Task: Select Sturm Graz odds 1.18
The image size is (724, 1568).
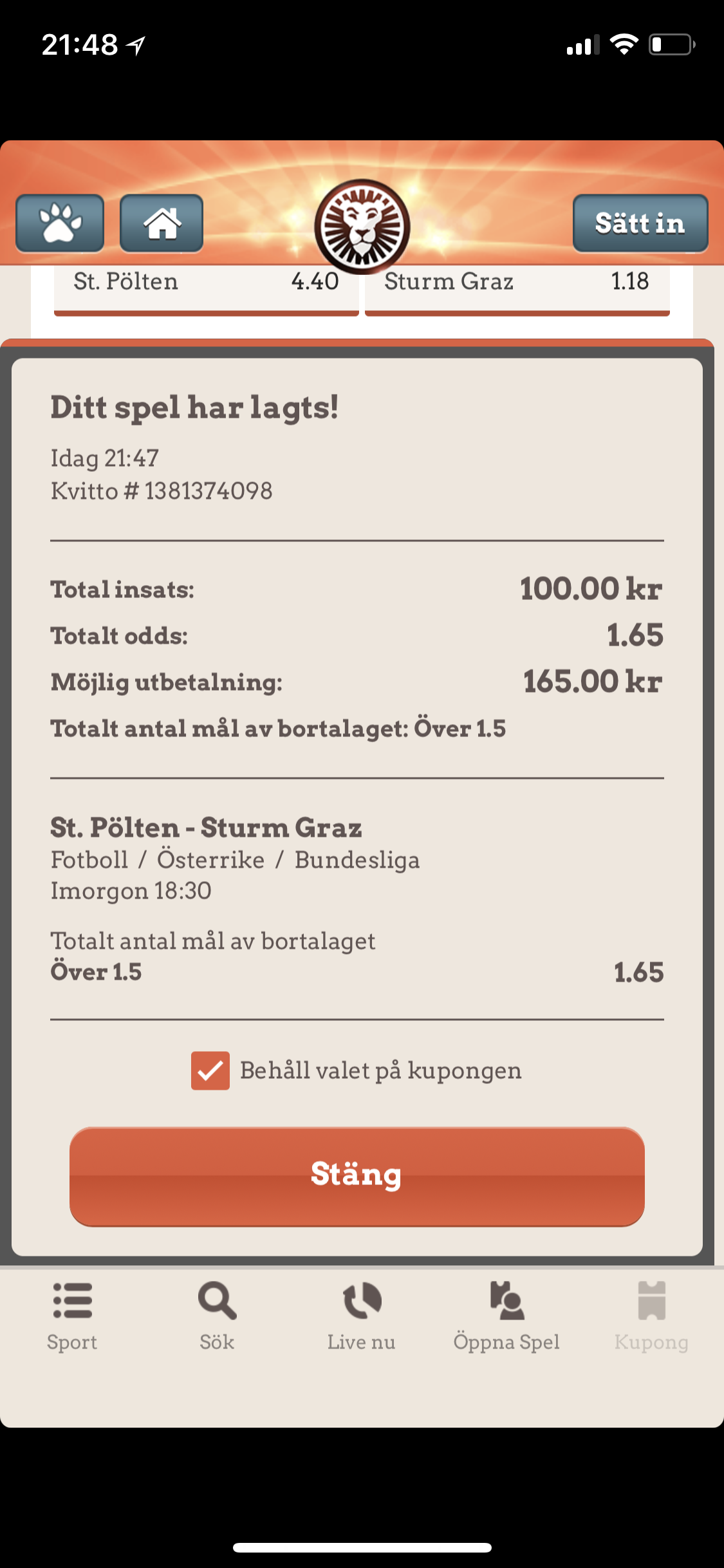Action: (517, 290)
